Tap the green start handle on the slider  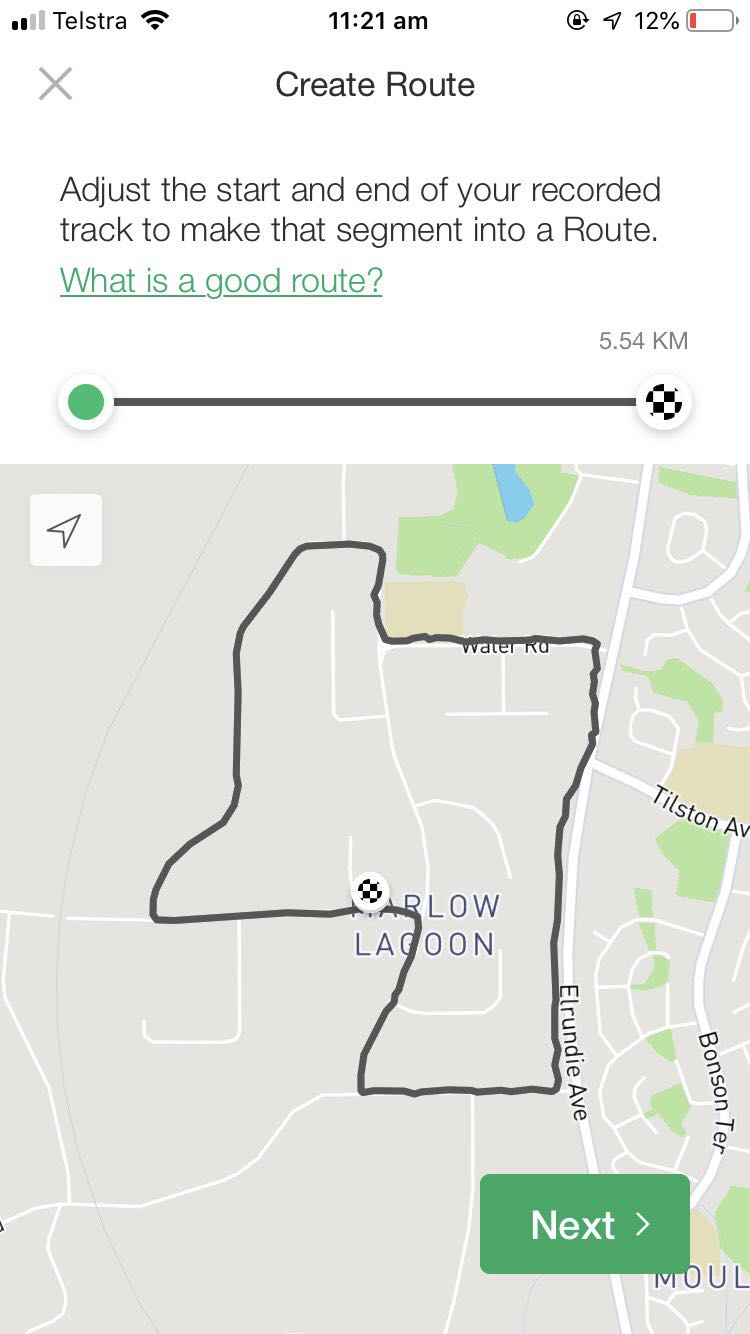(86, 403)
